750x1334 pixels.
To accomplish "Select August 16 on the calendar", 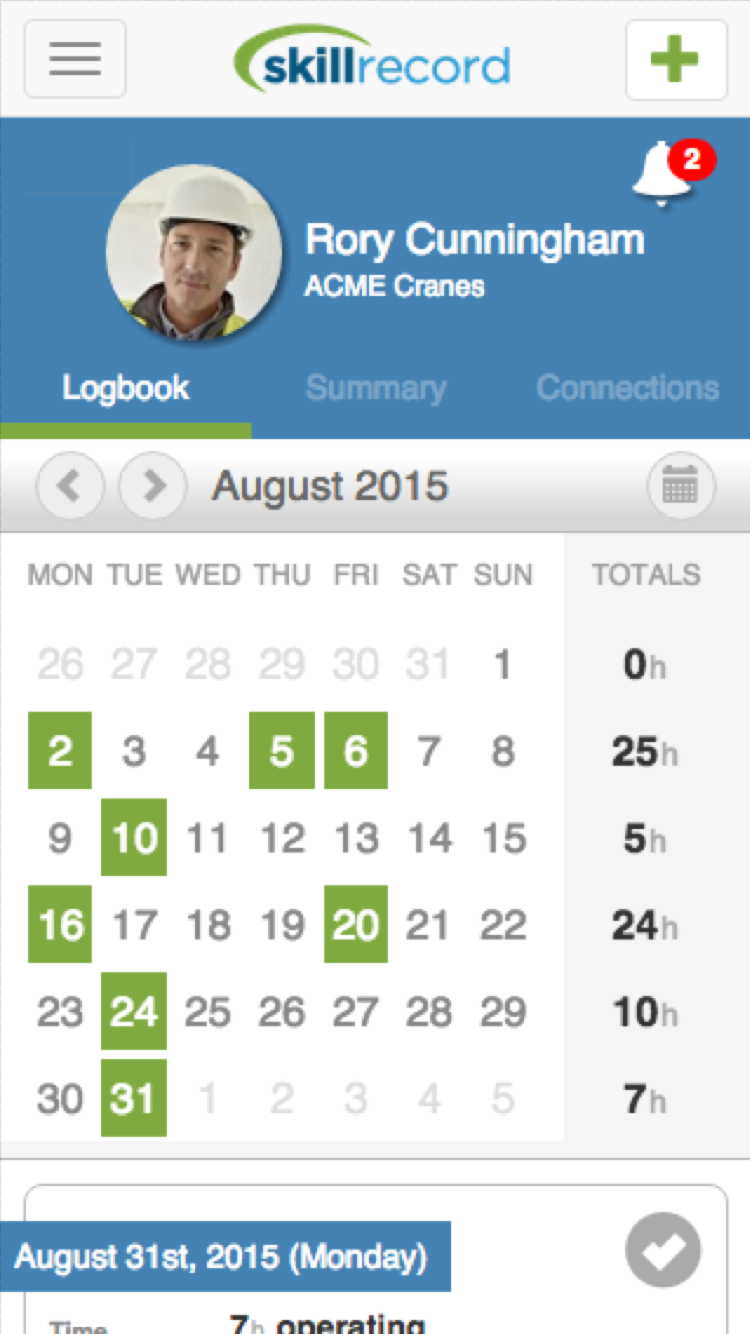I will [x=60, y=925].
